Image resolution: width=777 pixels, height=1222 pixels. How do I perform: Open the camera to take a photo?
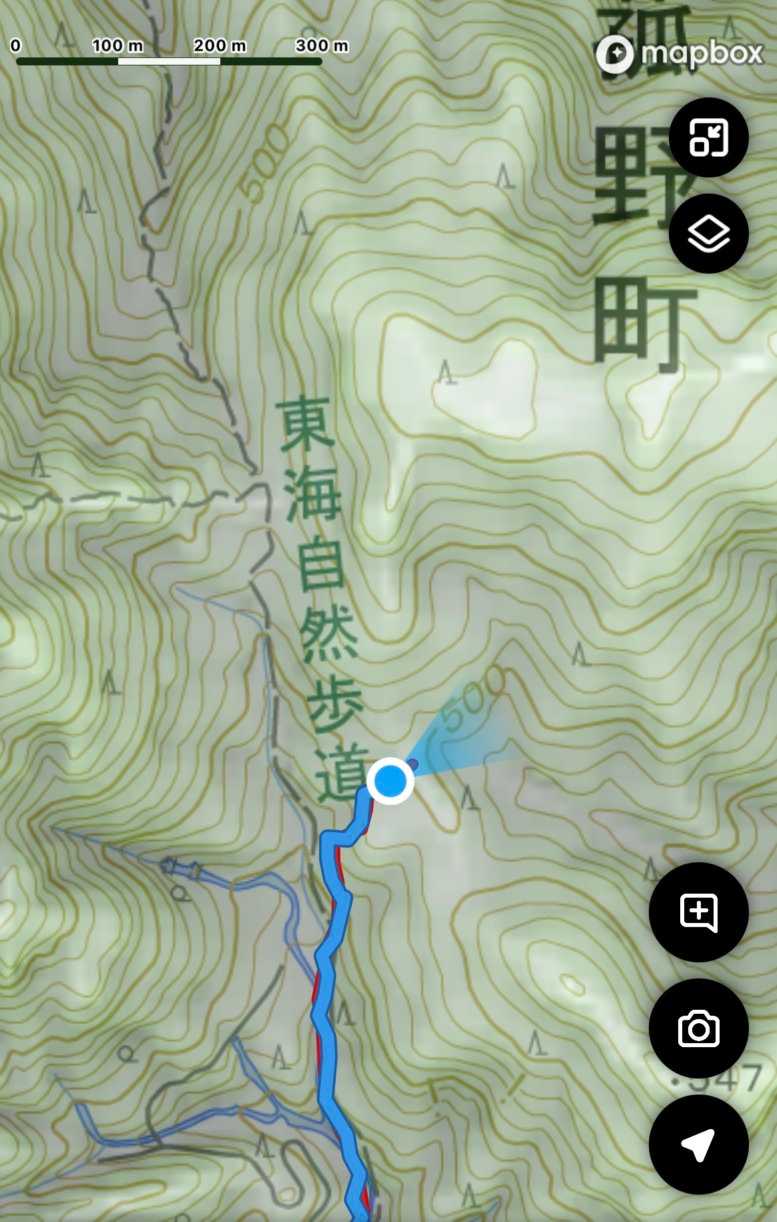coord(698,1029)
